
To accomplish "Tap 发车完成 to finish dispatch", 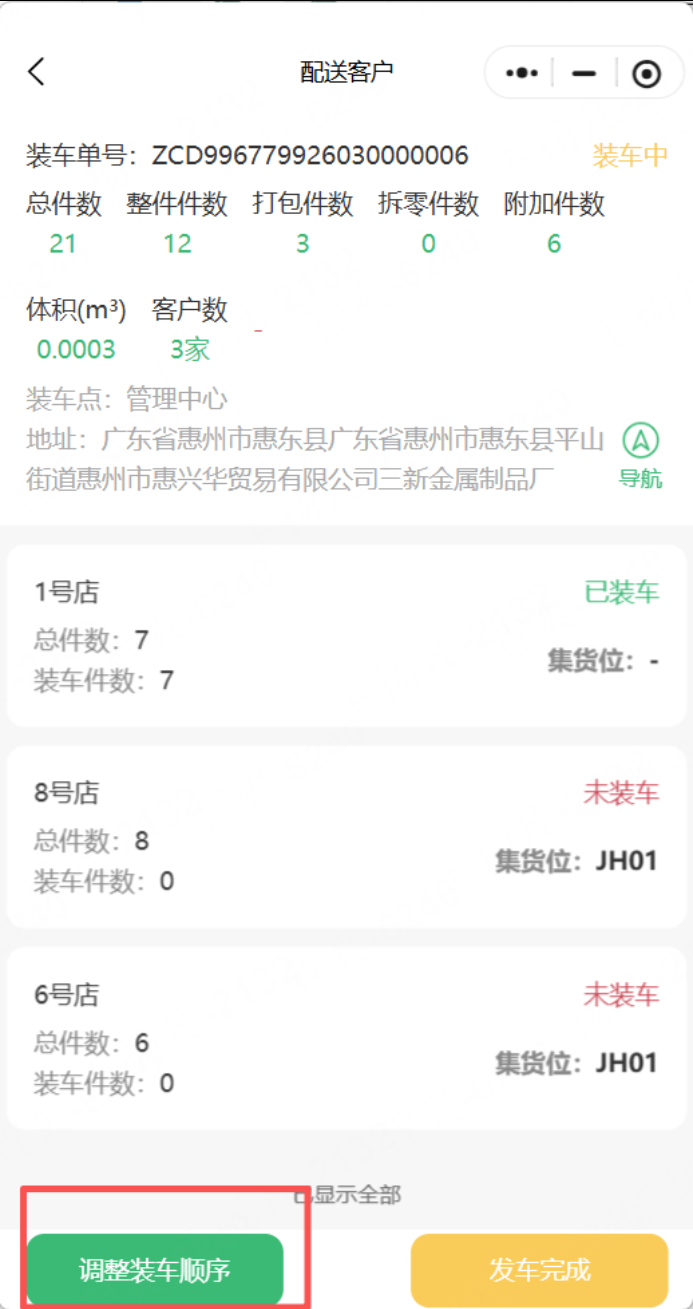I will pyautogui.click(x=539, y=1270).
